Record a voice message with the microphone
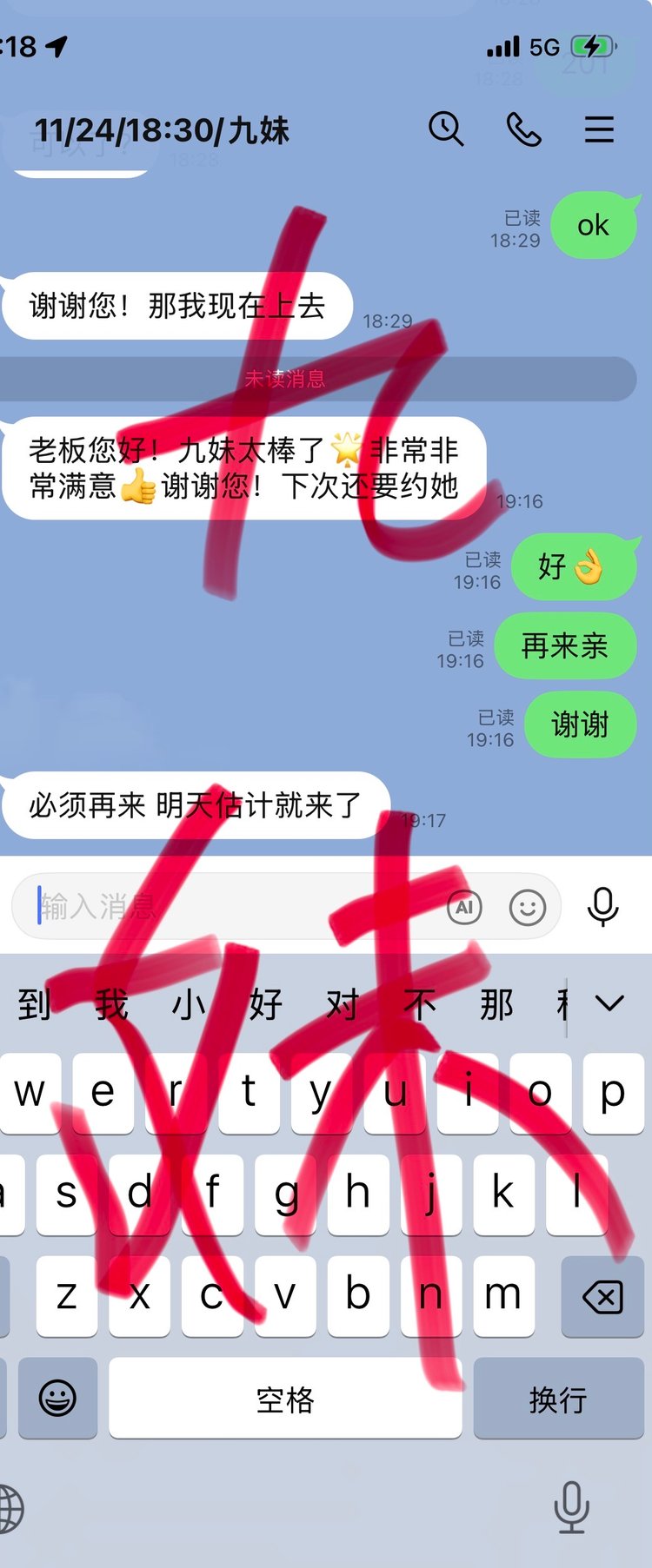The width and height of the screenshot is (652, 1568). point(602,907)
